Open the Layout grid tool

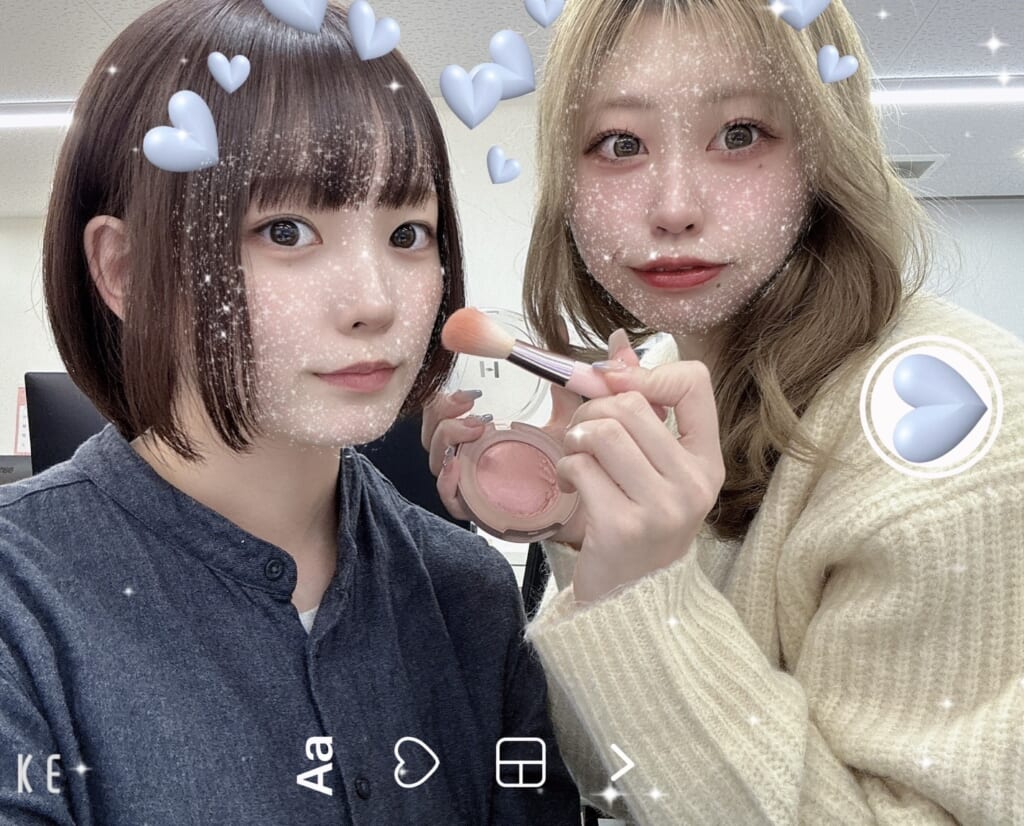(521, 762)
